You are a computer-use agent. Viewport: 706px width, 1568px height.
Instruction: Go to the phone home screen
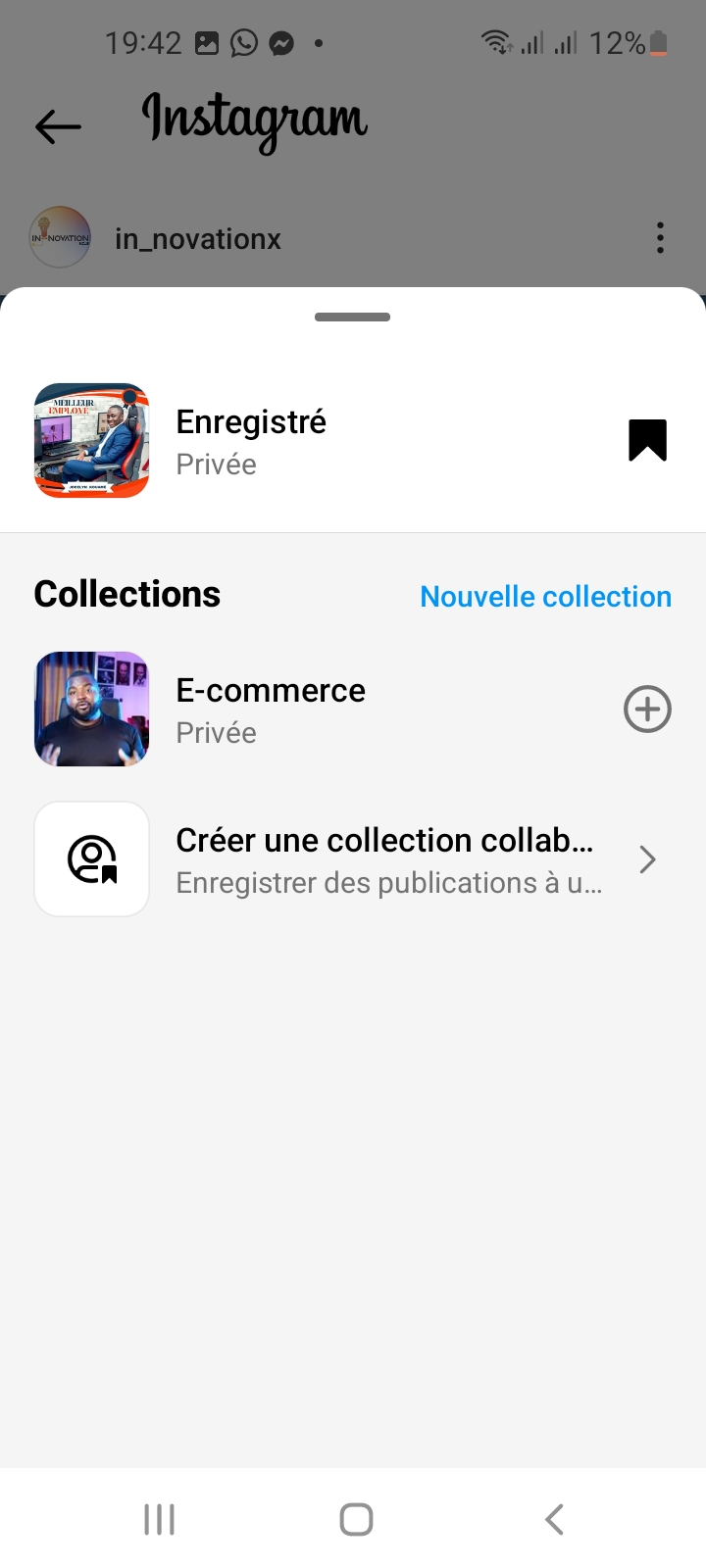(x=356, y=1519)
